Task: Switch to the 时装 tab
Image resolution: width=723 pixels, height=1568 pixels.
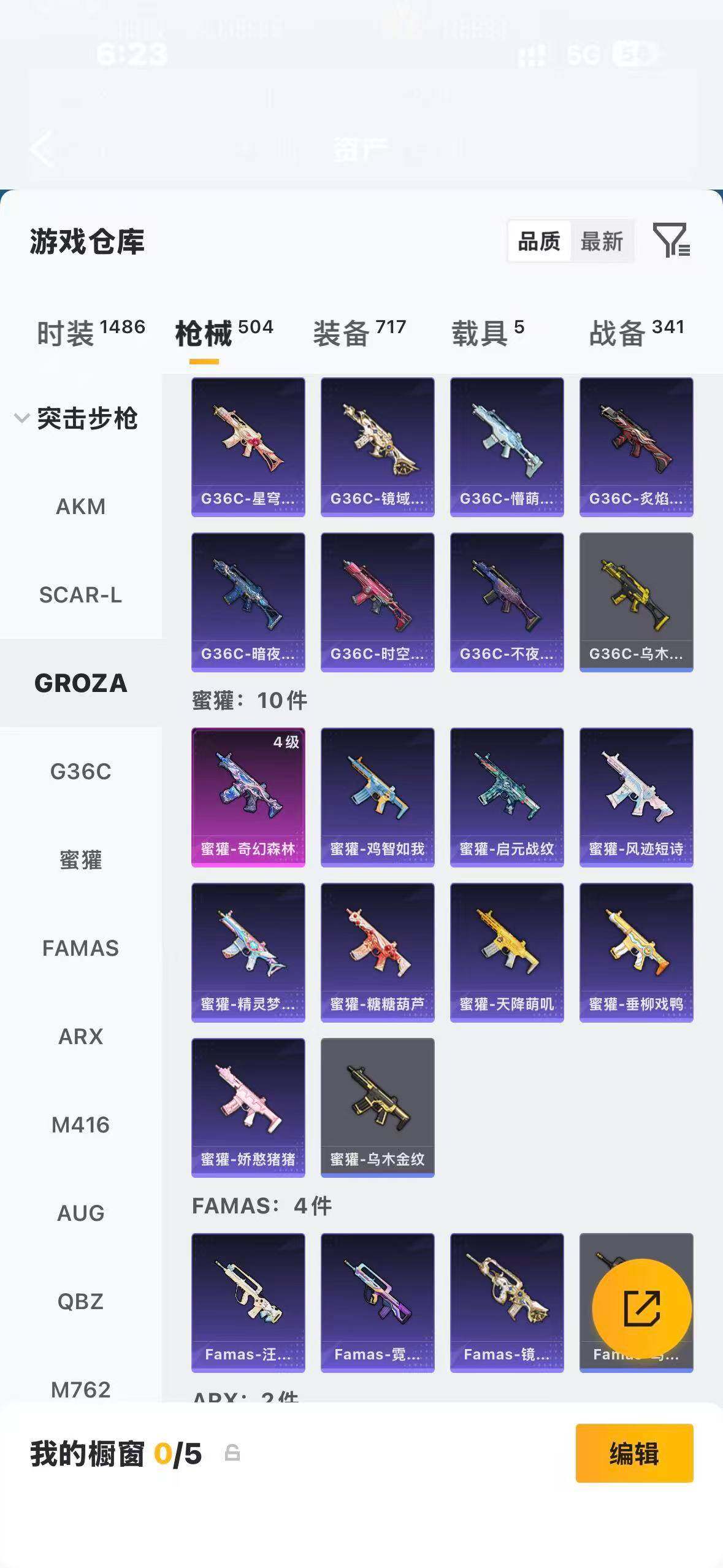Action: click(91, 333)
